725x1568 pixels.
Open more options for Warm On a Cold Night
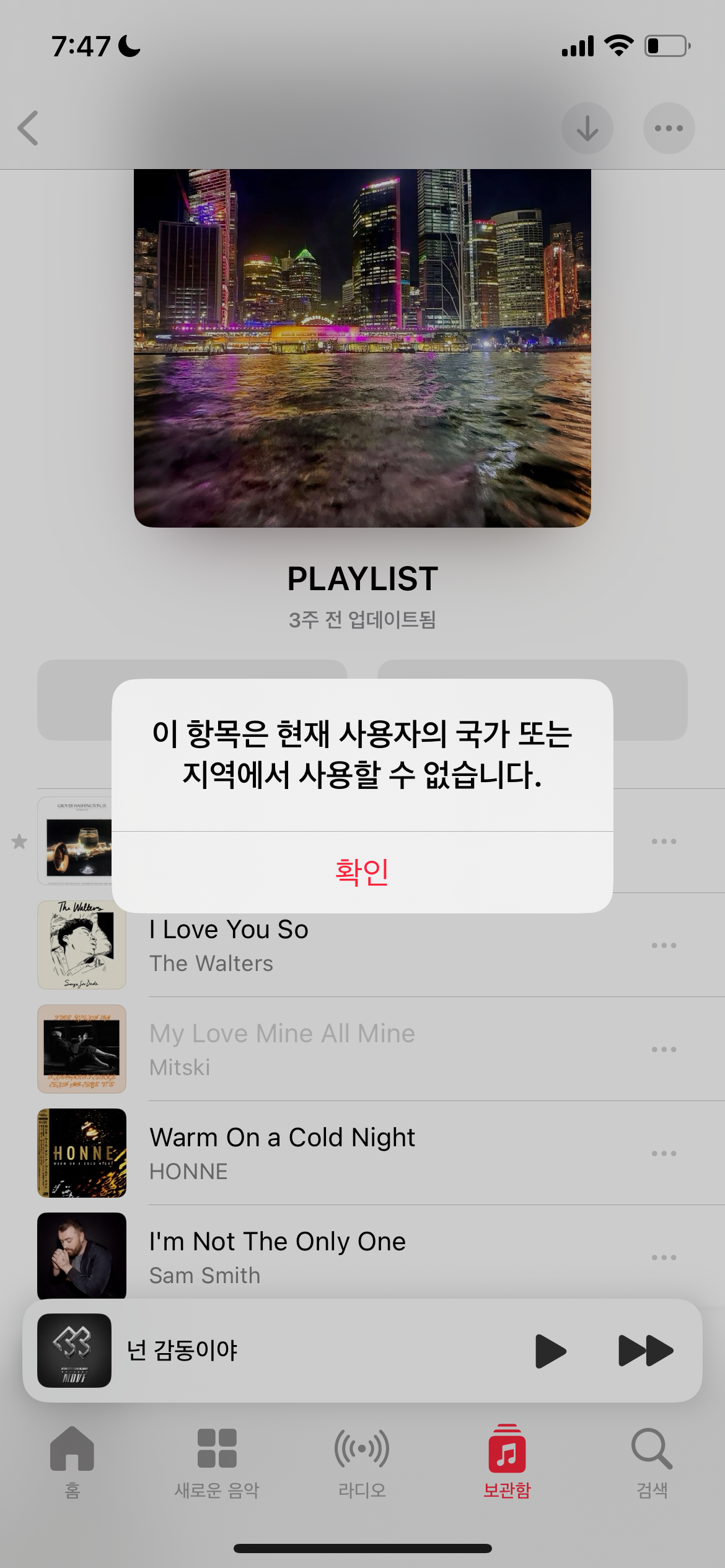(x=664, y=1154)
